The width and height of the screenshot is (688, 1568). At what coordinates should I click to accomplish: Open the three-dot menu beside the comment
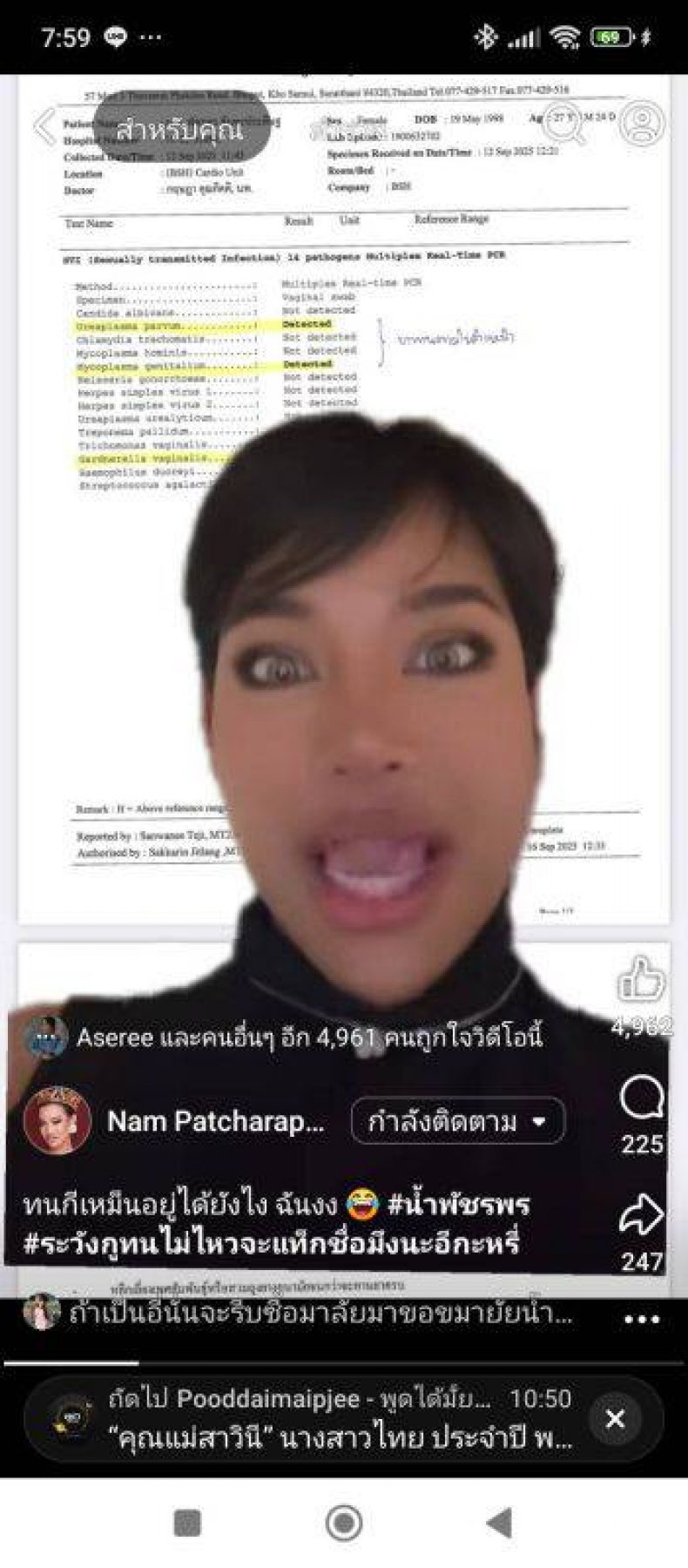pyautogui.click(x=641, y=1319)
